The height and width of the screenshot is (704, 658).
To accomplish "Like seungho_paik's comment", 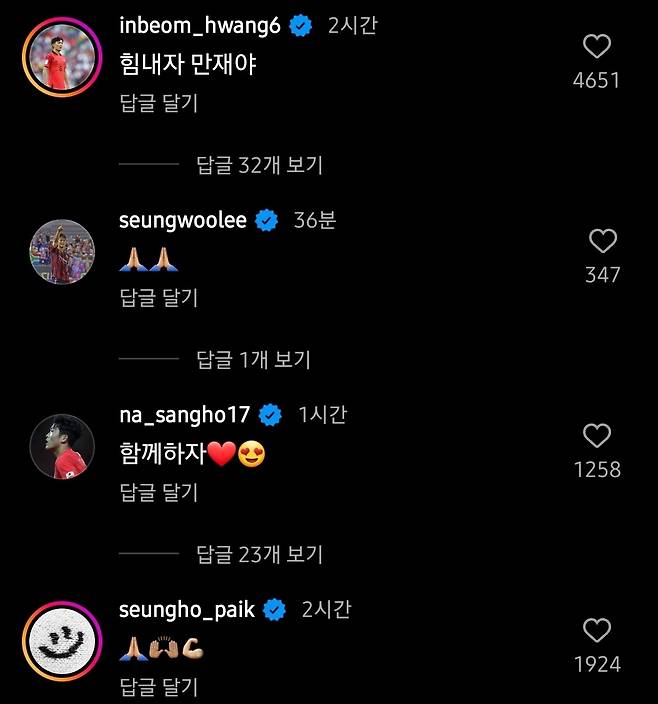I will click(x=597, y=630).
